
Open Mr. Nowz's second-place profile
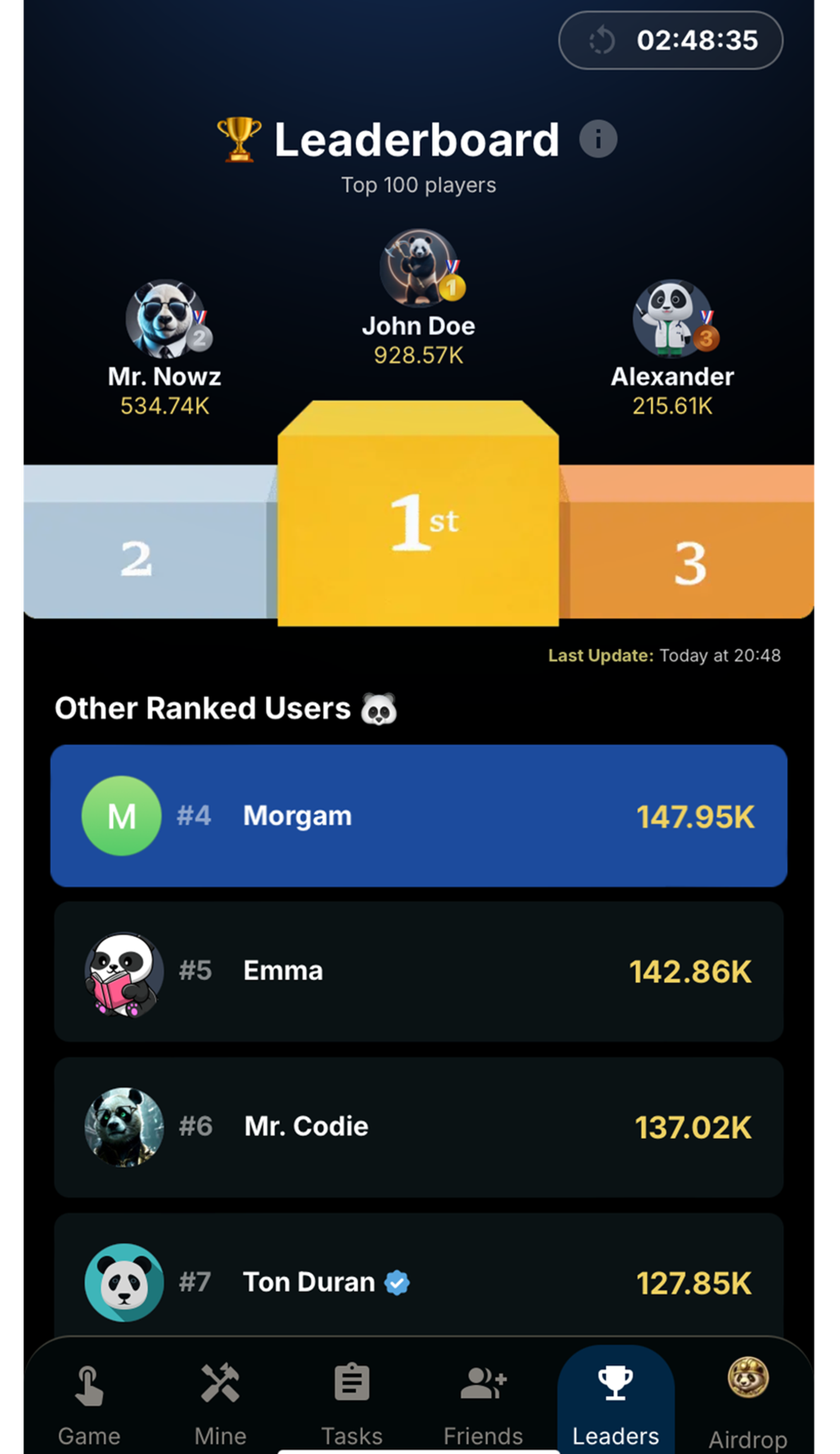click(165, 320)
